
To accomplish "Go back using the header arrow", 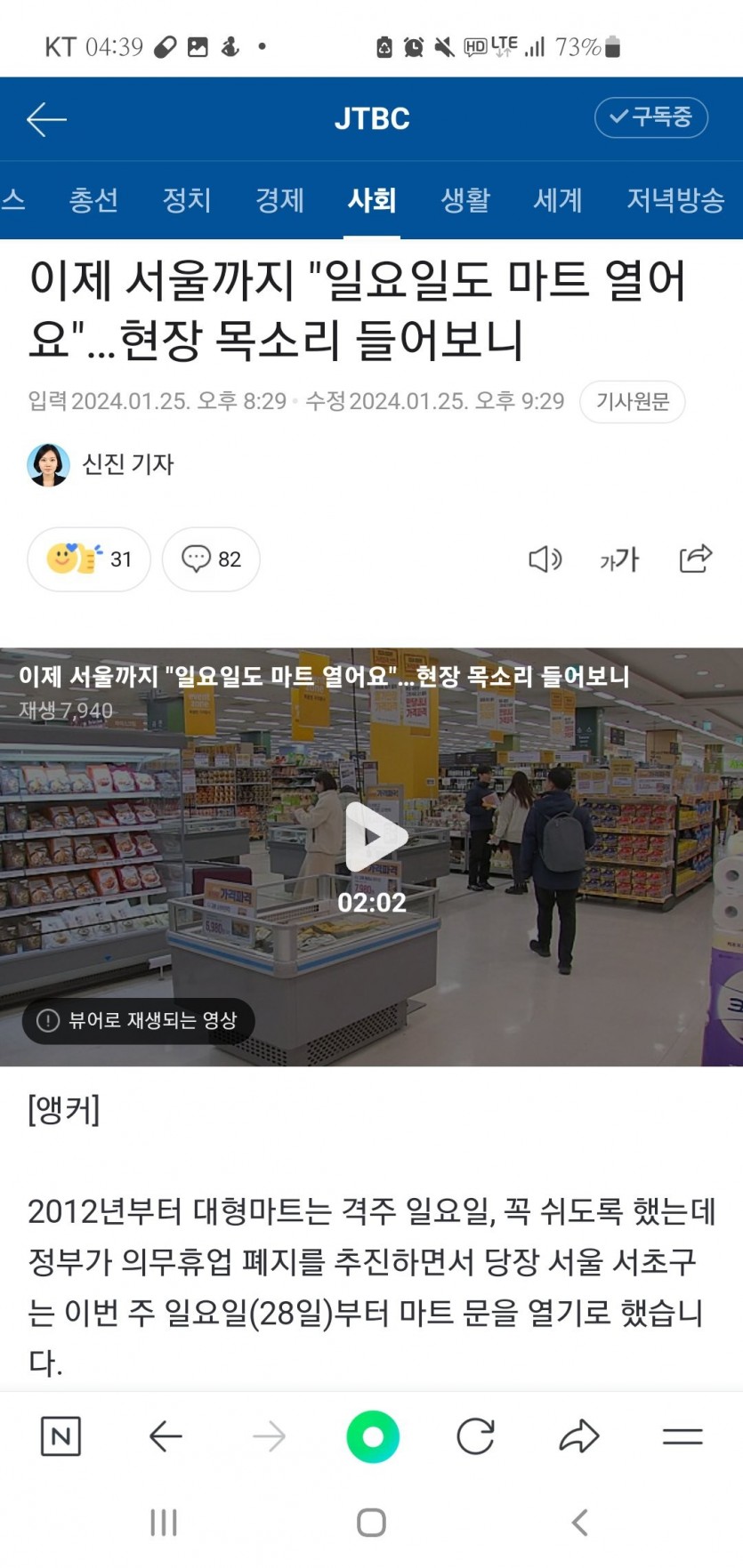I will coord(46,119).
